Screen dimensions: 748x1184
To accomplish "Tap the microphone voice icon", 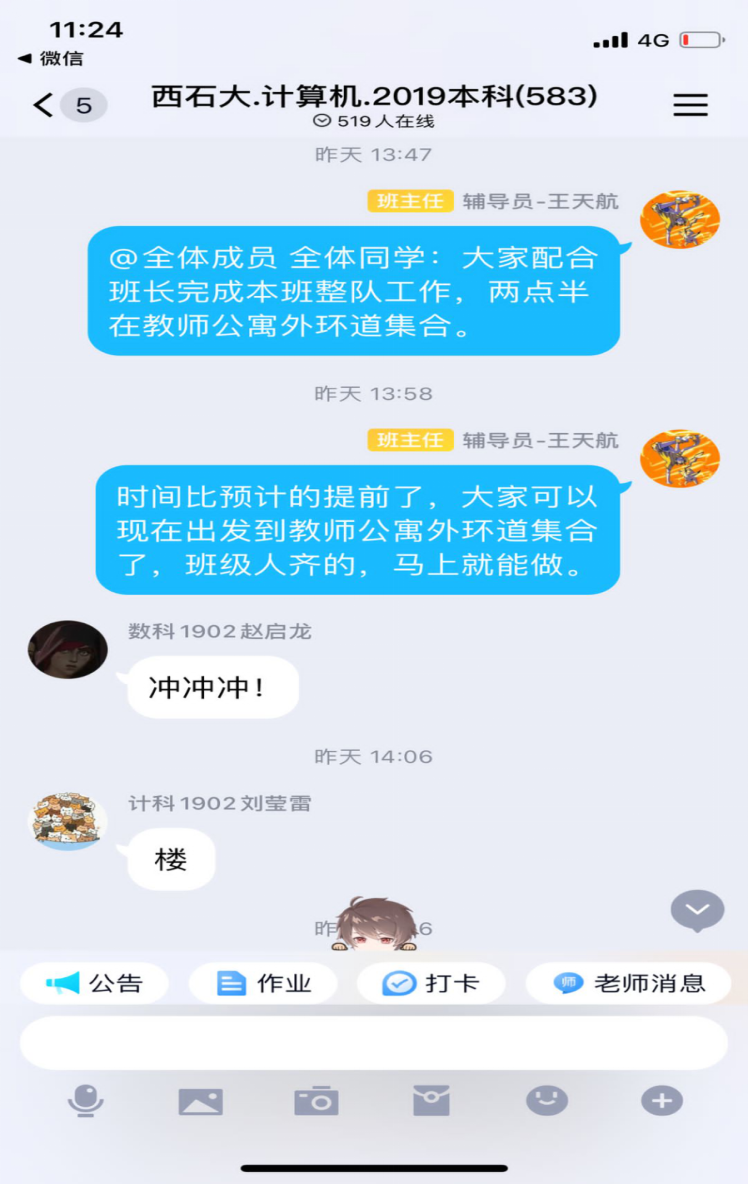I will (x=85, y=1101).
